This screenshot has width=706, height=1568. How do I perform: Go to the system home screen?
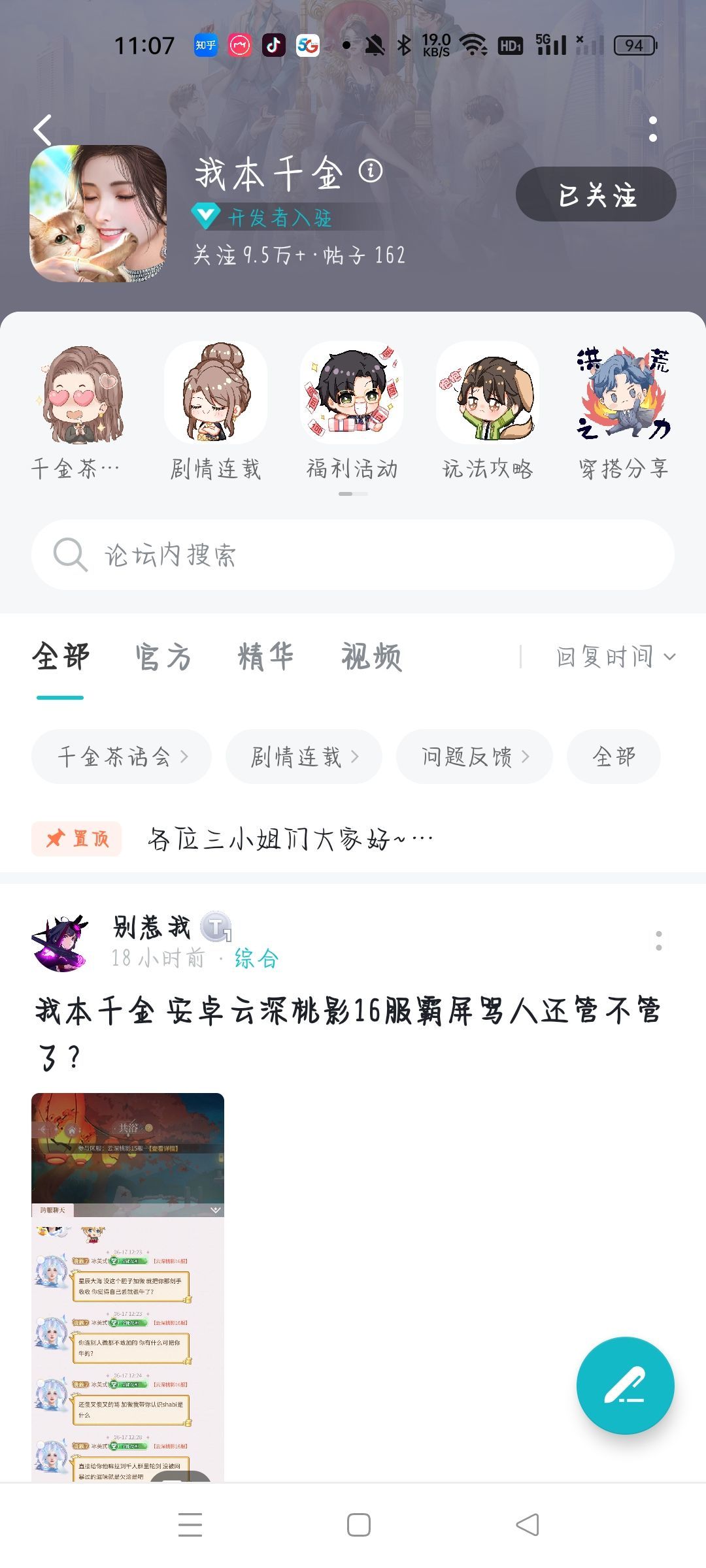click(x=358, y=1525)
